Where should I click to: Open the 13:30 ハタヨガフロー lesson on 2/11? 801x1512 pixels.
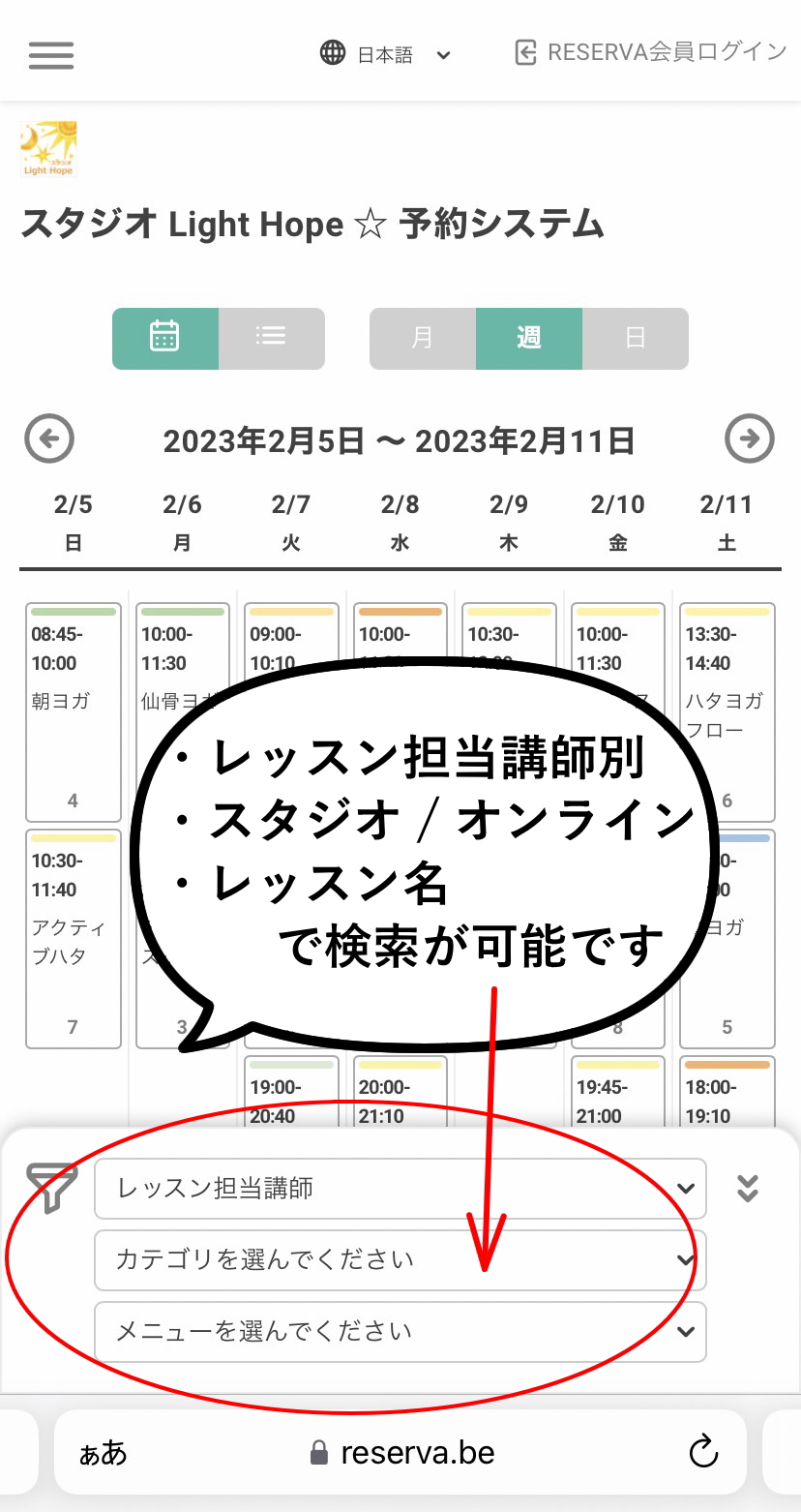coord(727,711)
